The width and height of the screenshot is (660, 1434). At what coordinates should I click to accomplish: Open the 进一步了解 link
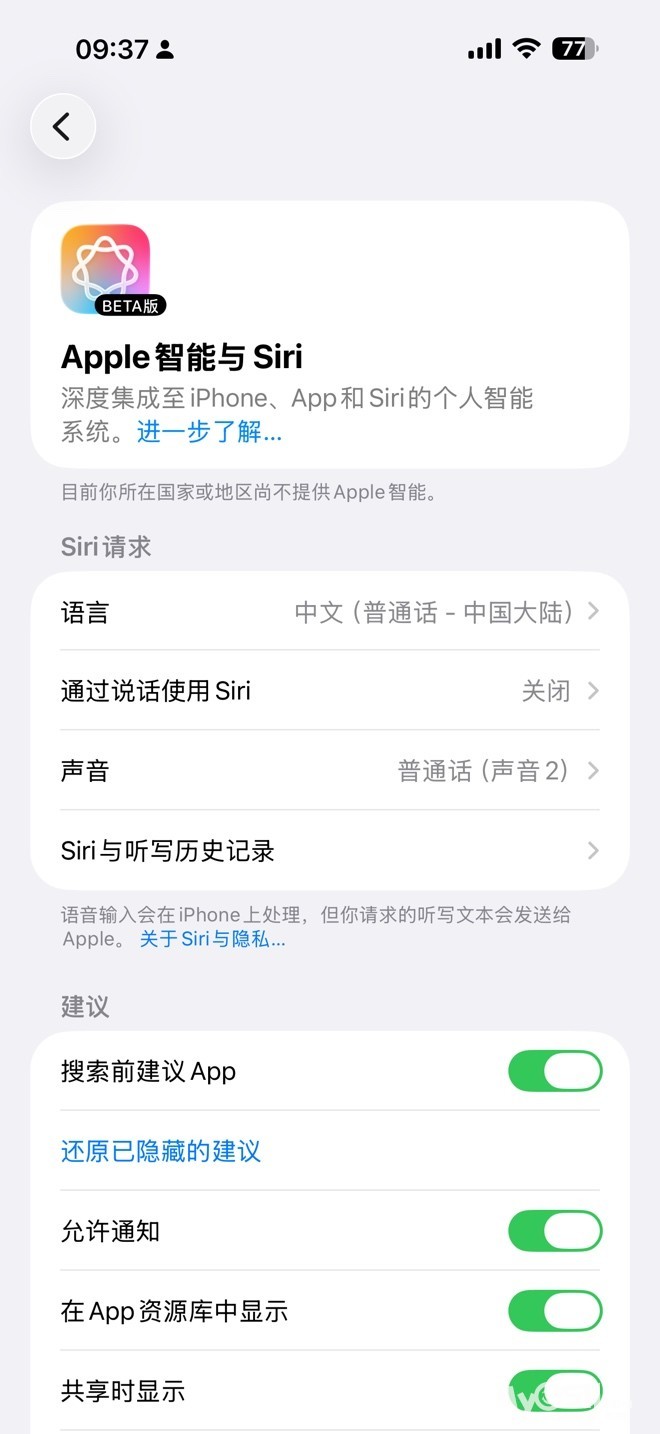click(x=209, y=432)
